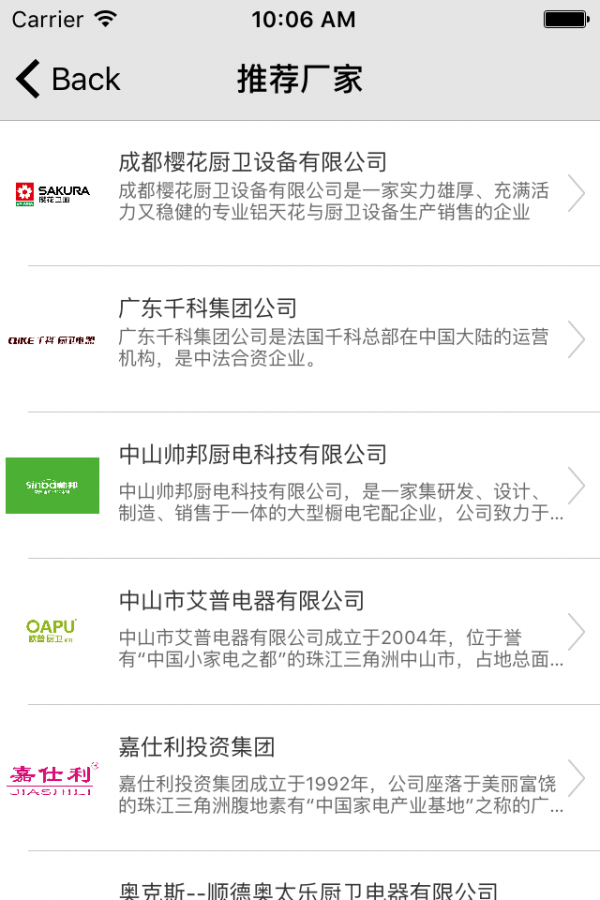Open 嘉仕利投资集团 entry
The height and width of the screenshot is (900, 600).
[x=300, y=777]
